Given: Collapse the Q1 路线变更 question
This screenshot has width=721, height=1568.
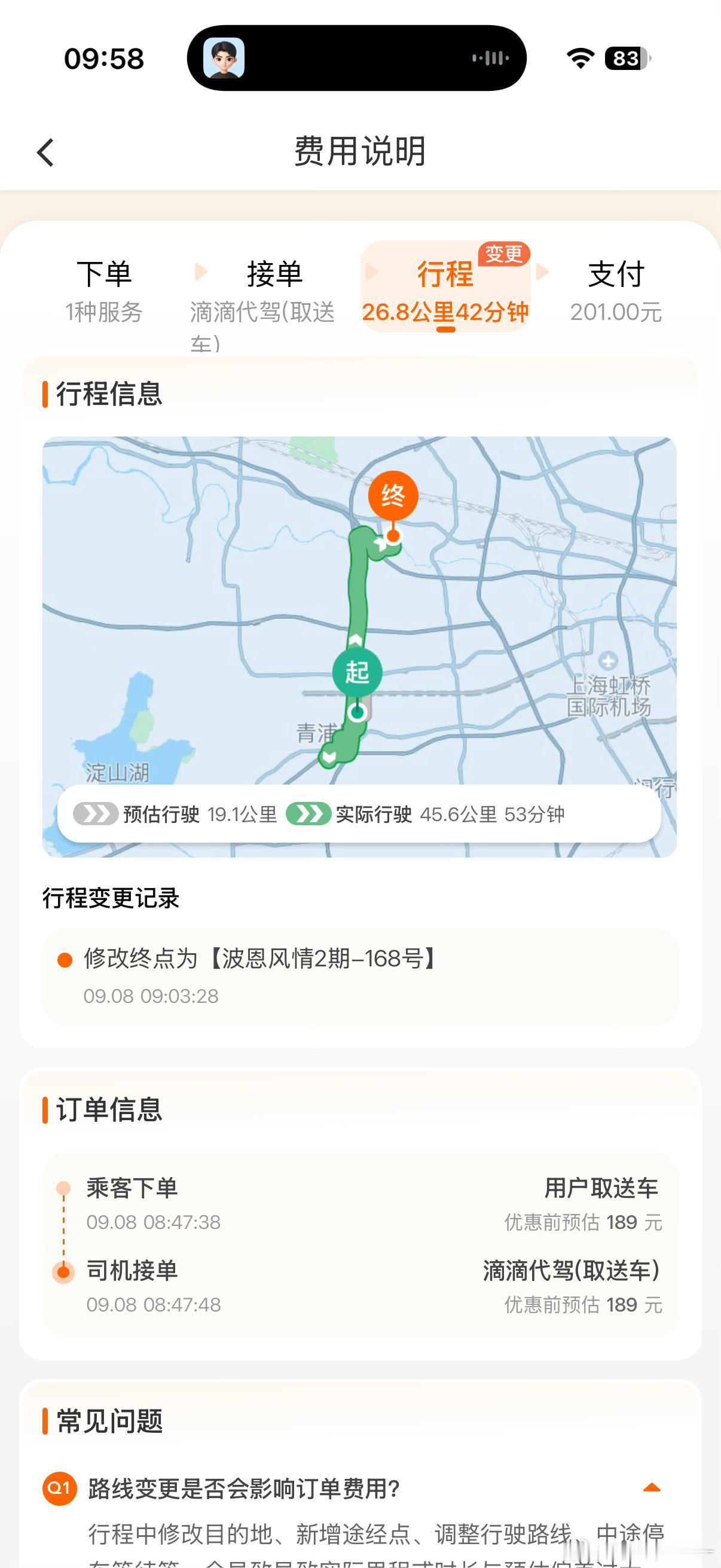Looking at the screenshot, I should tap(652, 1488).
